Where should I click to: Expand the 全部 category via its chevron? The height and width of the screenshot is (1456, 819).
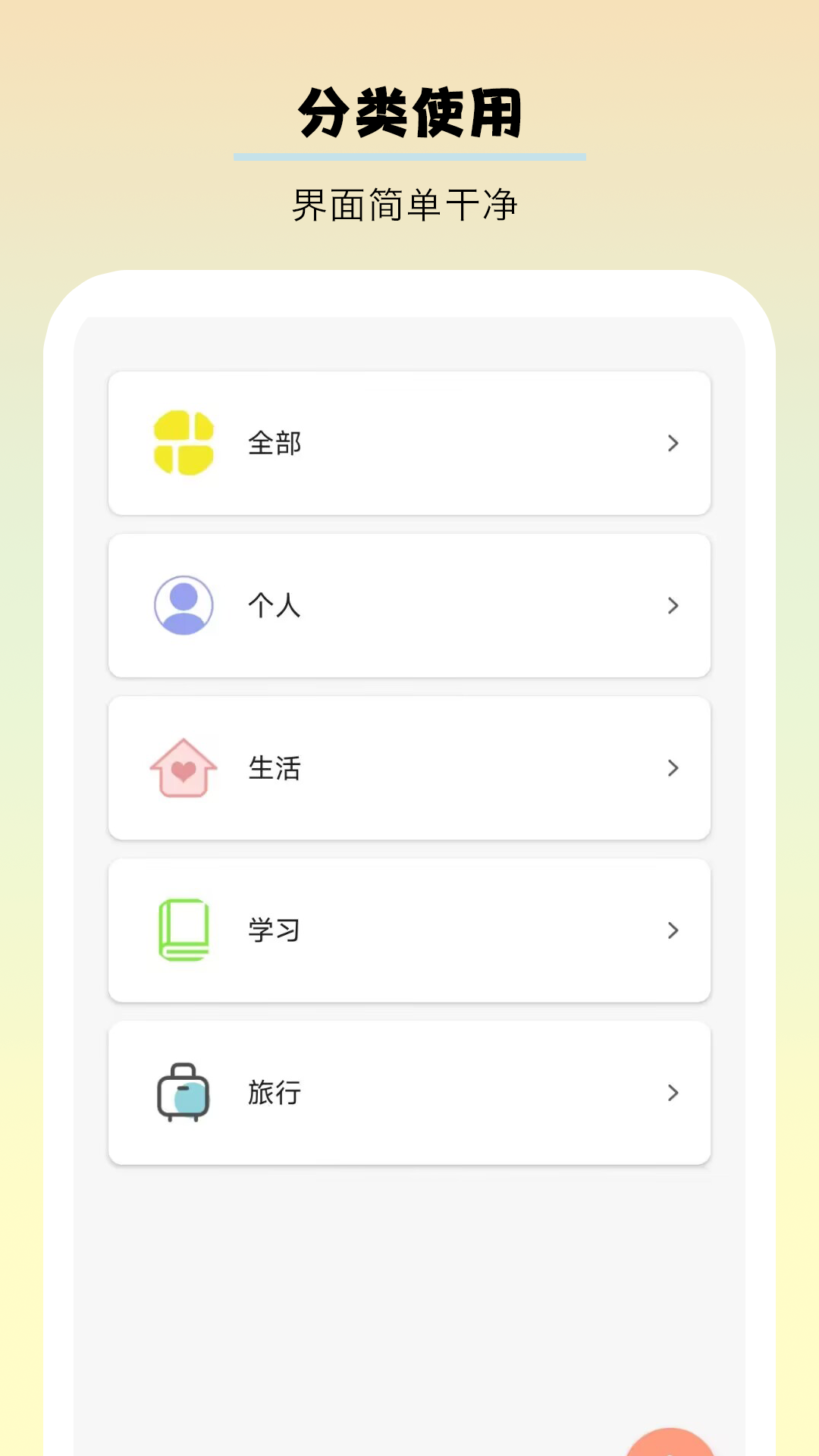click(x=673, y=444)
